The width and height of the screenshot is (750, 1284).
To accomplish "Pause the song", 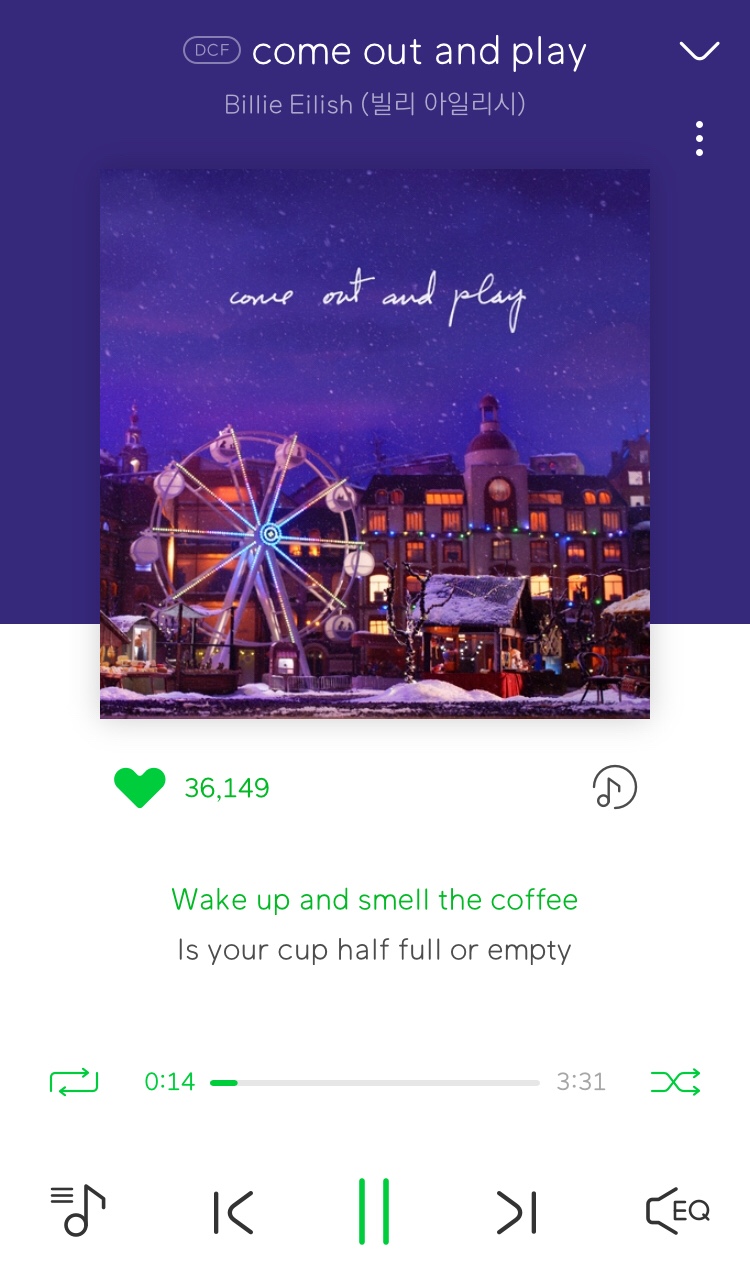I will pyautogui.click(x=374, y=1211).
